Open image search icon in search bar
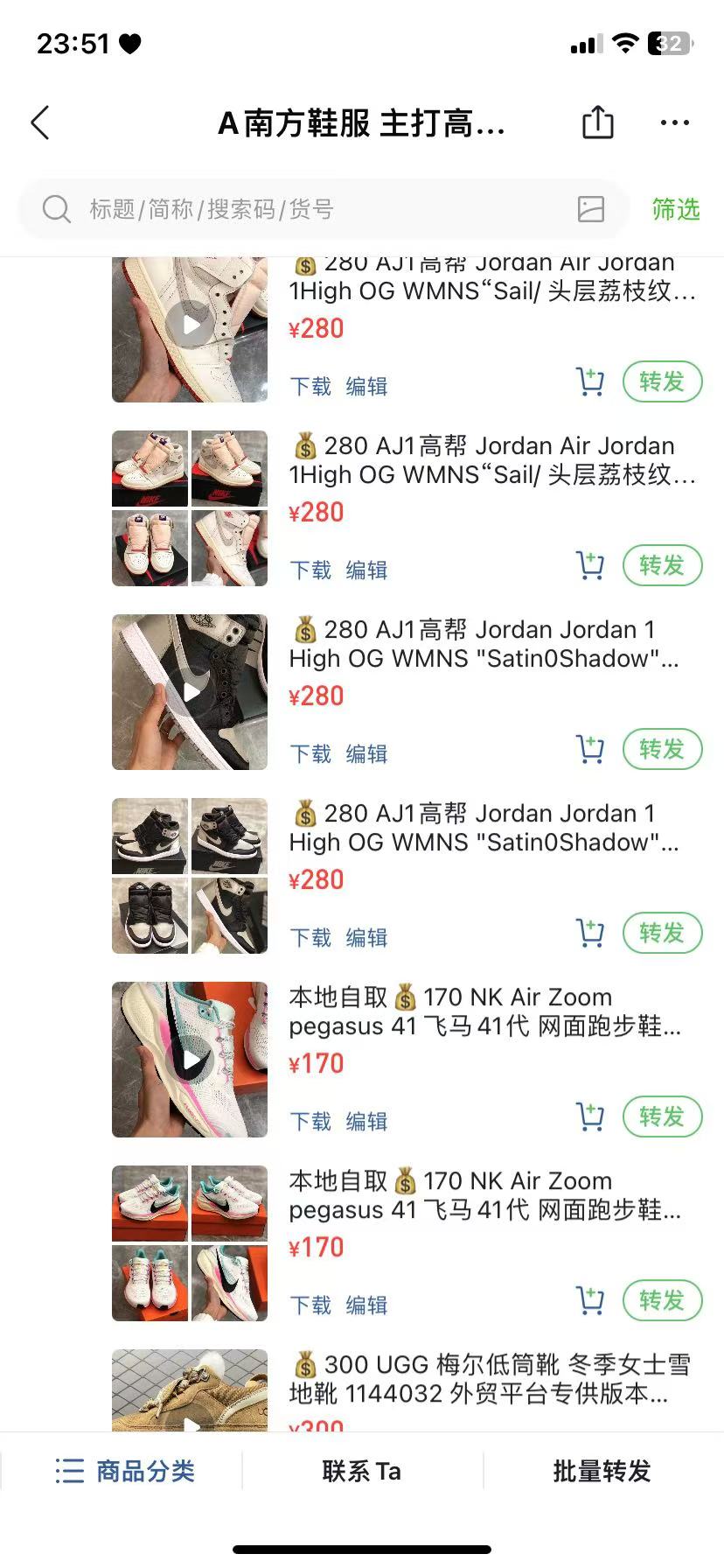The image size is (724, 1568). pyautogui.click(x=591, y=209)
